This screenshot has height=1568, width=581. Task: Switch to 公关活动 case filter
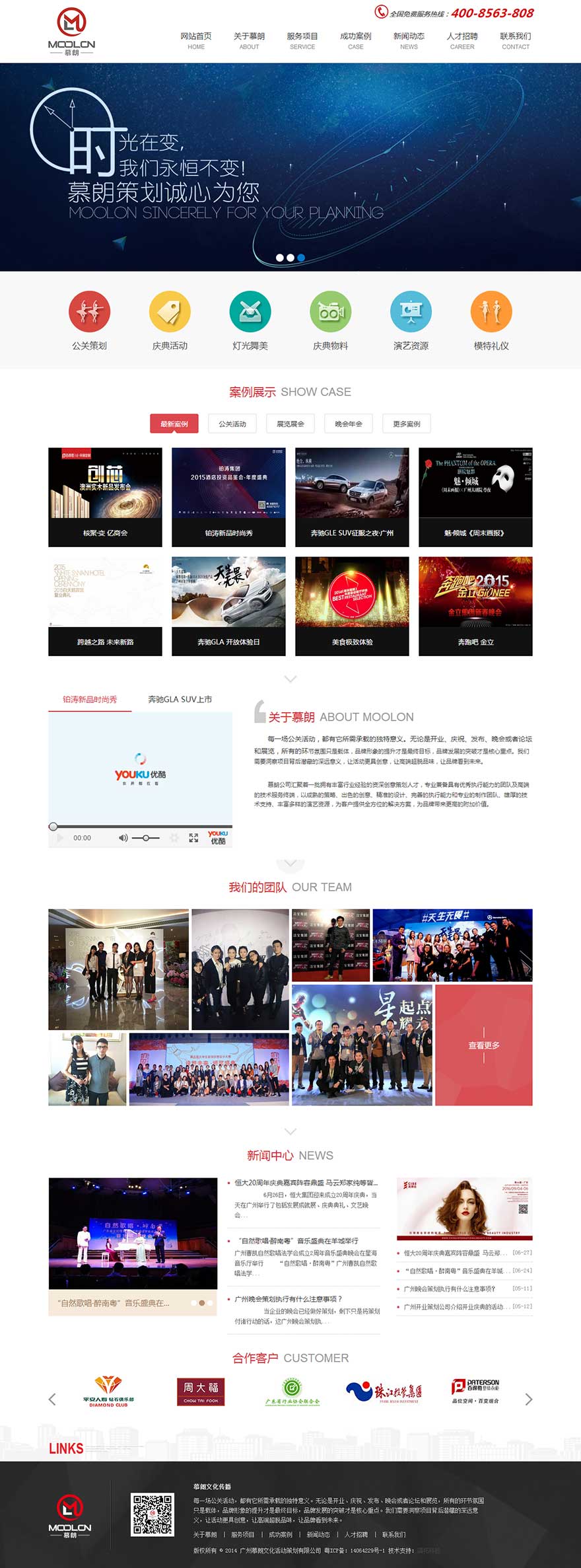click(232, 424)
